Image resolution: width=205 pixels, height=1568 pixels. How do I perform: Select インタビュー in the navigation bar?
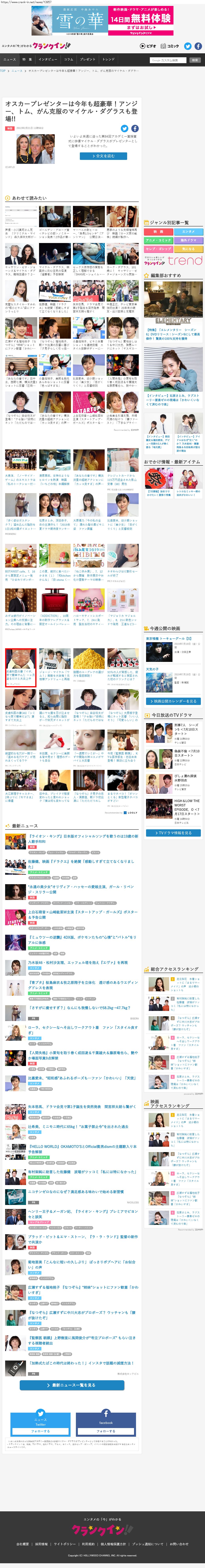tap(48, 60)
